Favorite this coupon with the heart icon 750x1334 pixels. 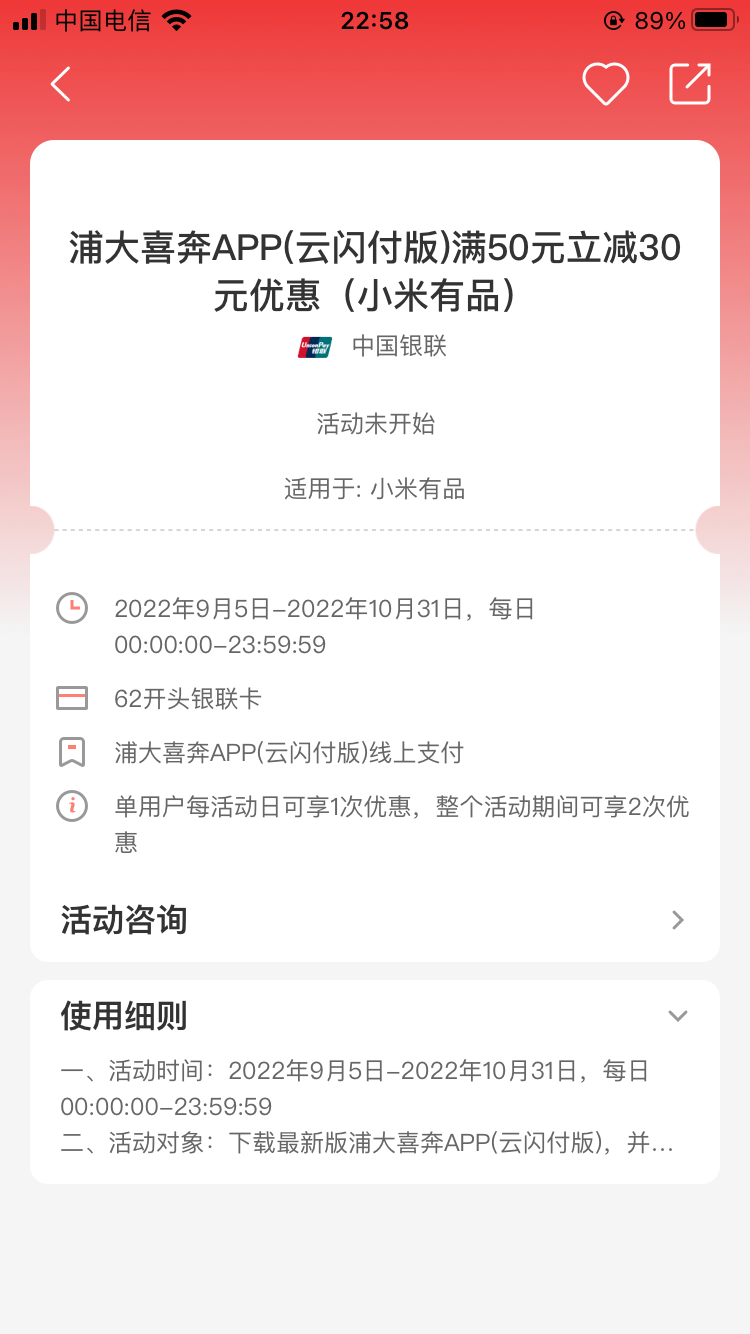pyautogui.click(x=606, y=85)
